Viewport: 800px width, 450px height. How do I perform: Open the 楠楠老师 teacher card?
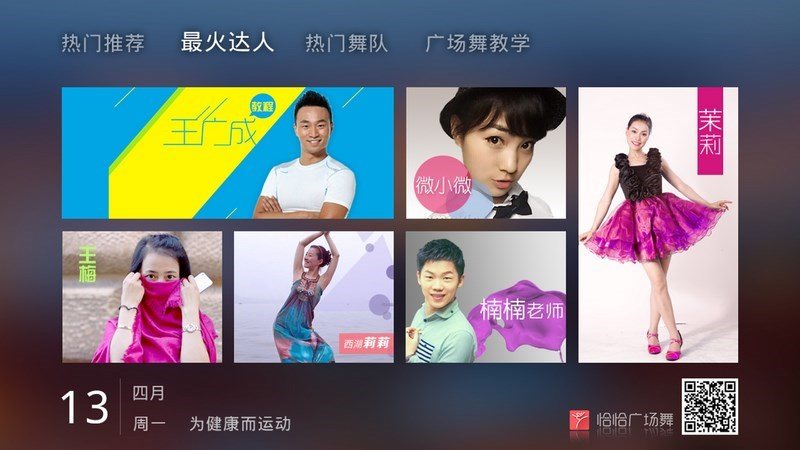point(485,297)
